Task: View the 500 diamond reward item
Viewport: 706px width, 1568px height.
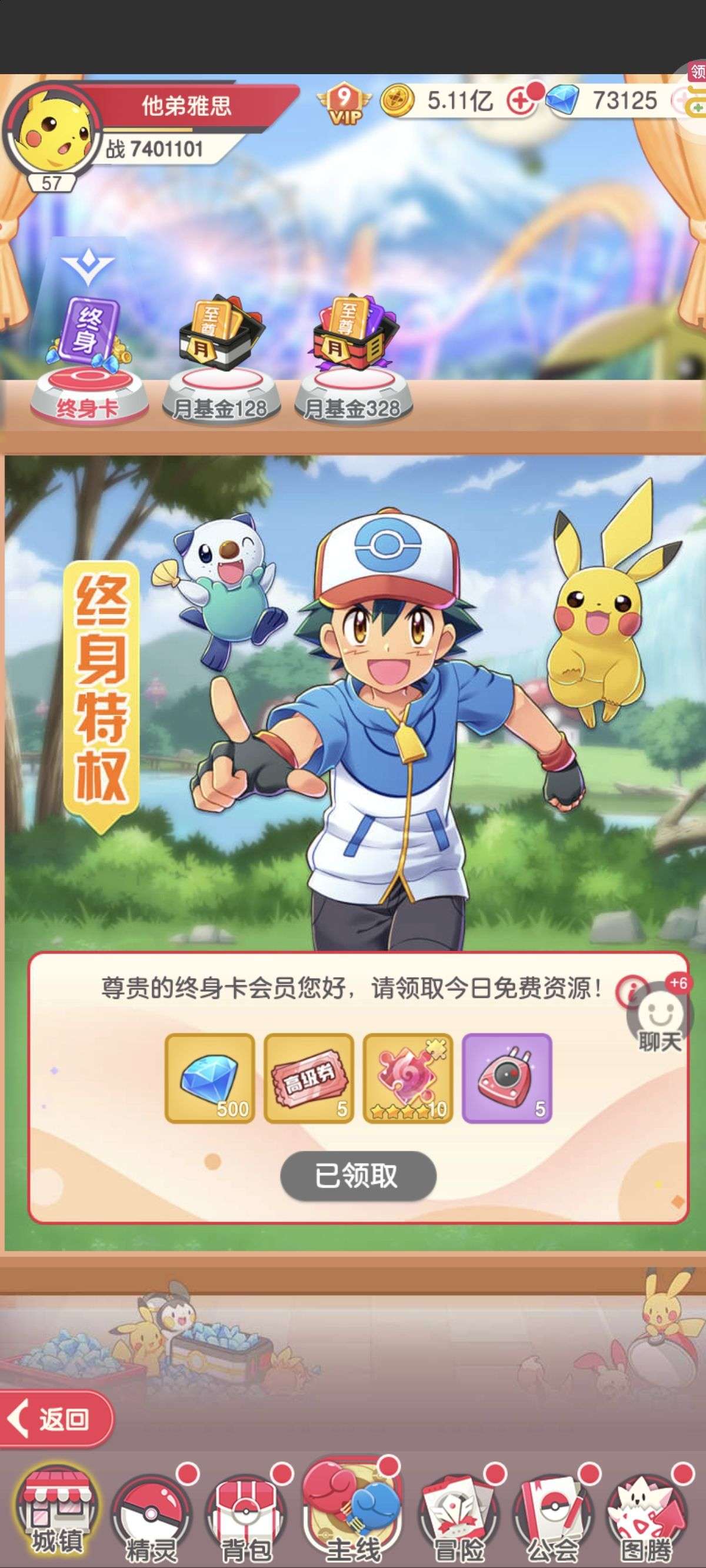Action: pyautogui.click(x=210, y=1078)
